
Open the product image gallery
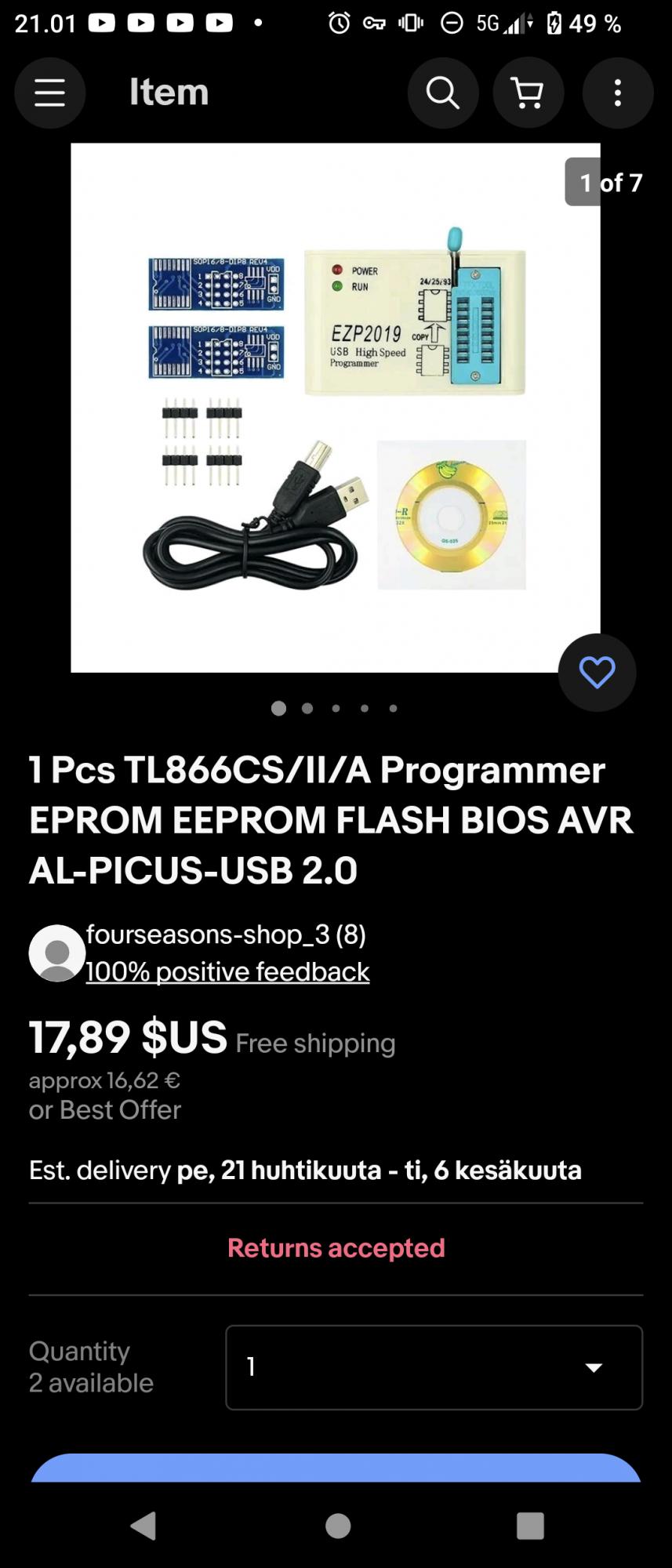336,408
